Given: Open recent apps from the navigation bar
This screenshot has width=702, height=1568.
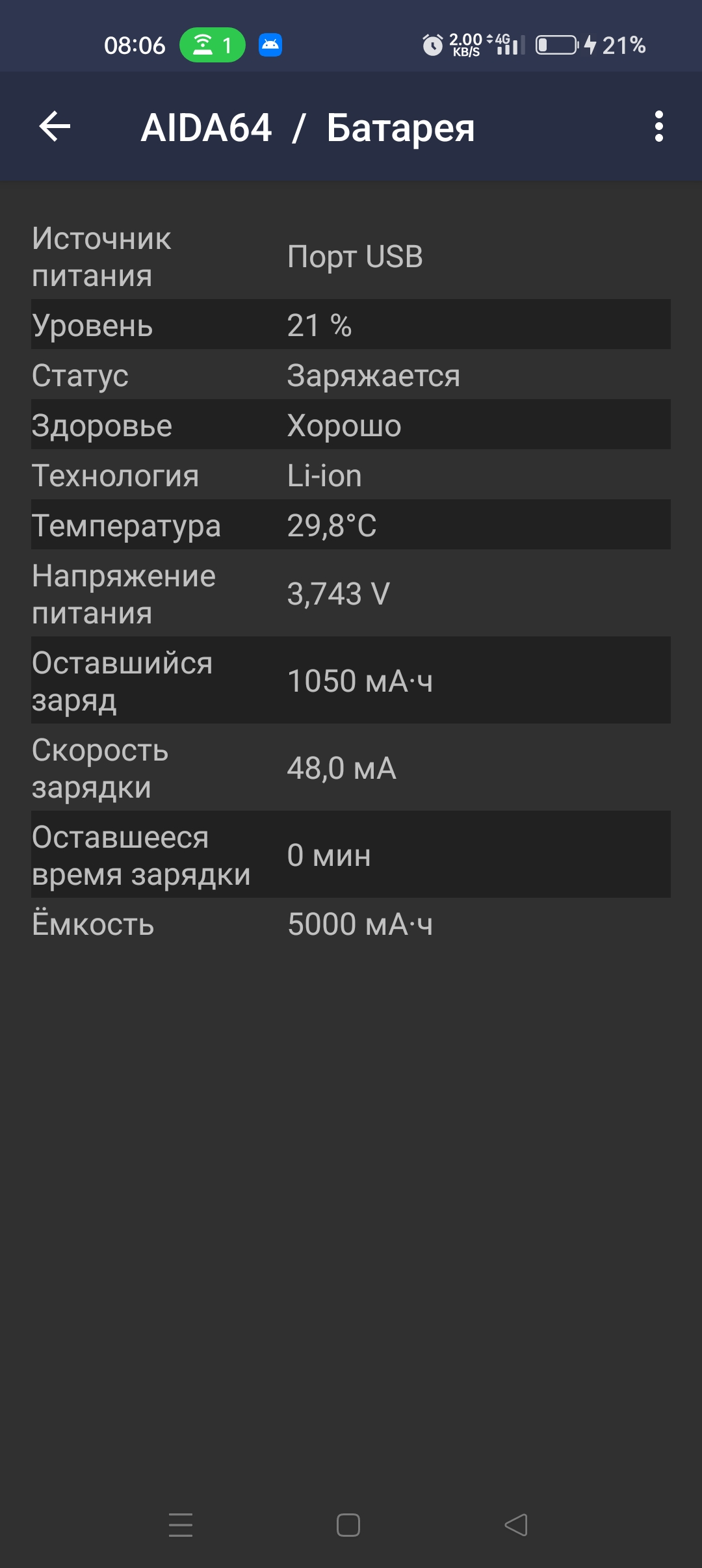Looking at the screenshot, I should pos(181,1524).
